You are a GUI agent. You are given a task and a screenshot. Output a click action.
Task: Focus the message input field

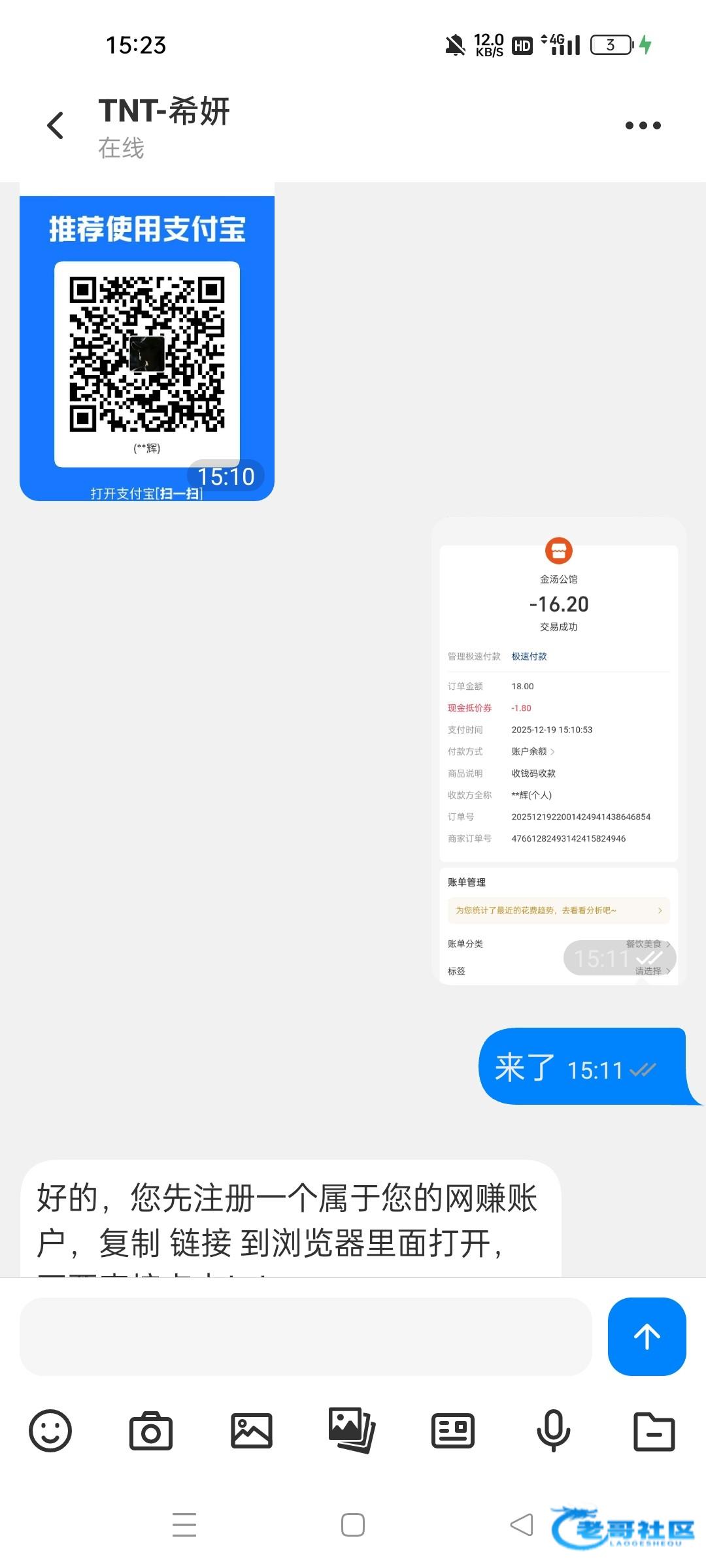click(x=305, y=1337)
